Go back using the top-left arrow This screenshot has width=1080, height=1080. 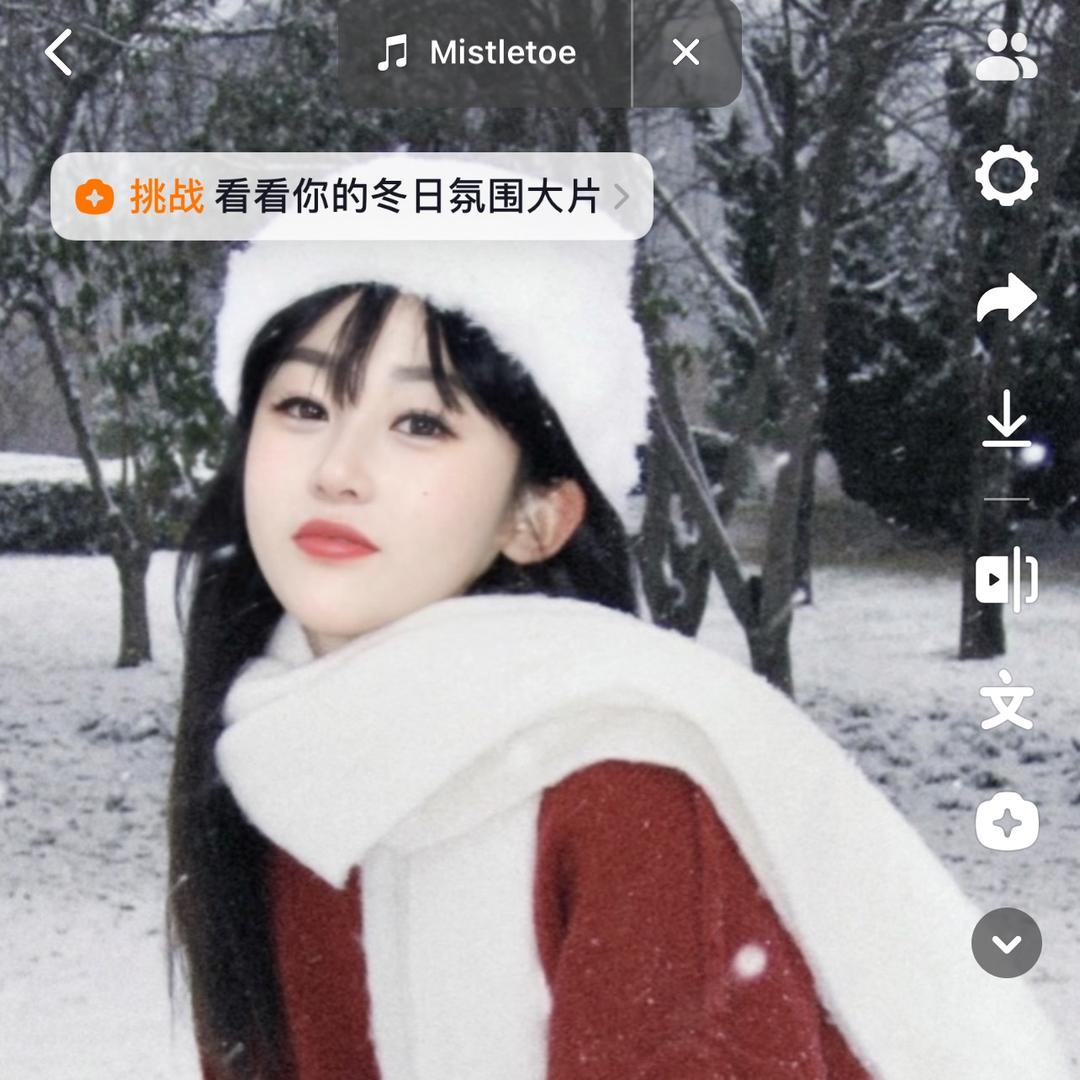pos(60,52)
